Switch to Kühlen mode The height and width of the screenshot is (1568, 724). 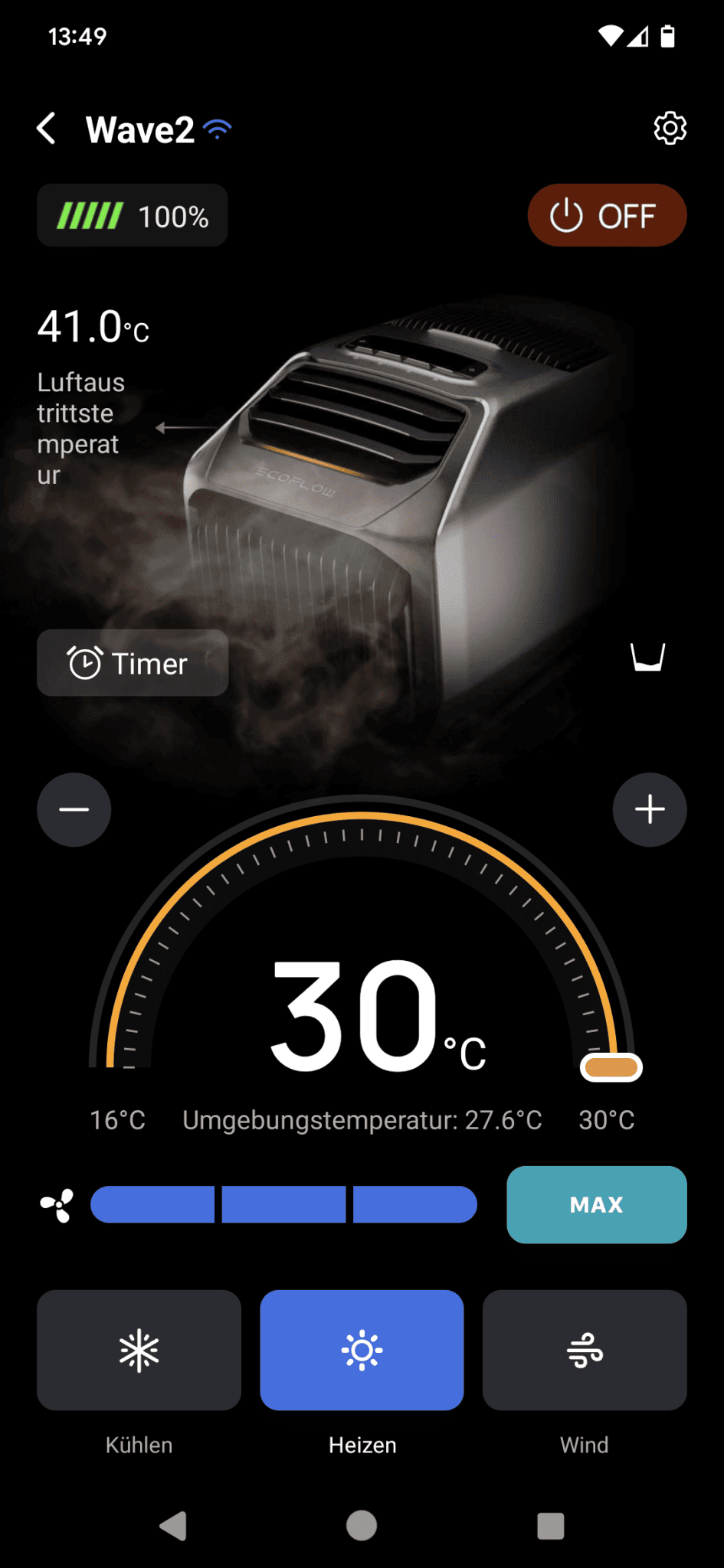[139, 1350]
